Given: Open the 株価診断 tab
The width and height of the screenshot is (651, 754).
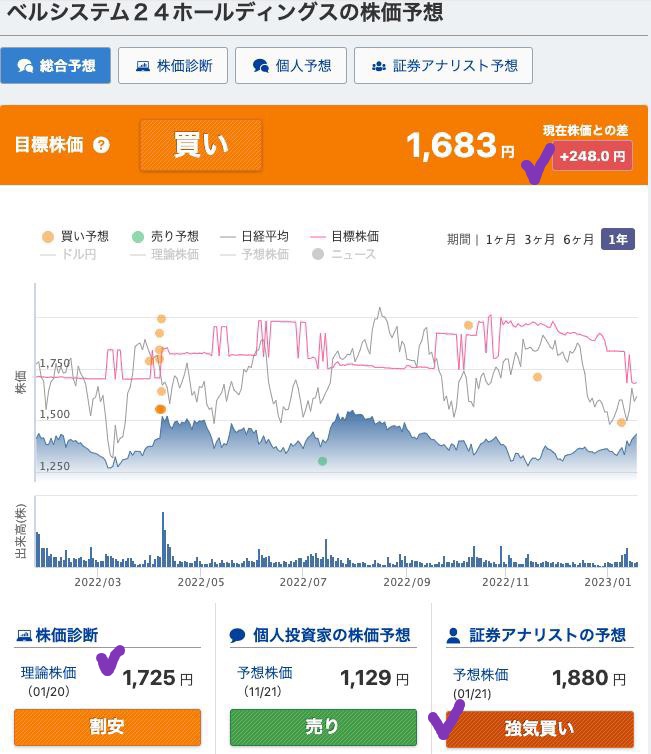Looking at the screenshot, I should pyautogui.click(x=173, y=66).
